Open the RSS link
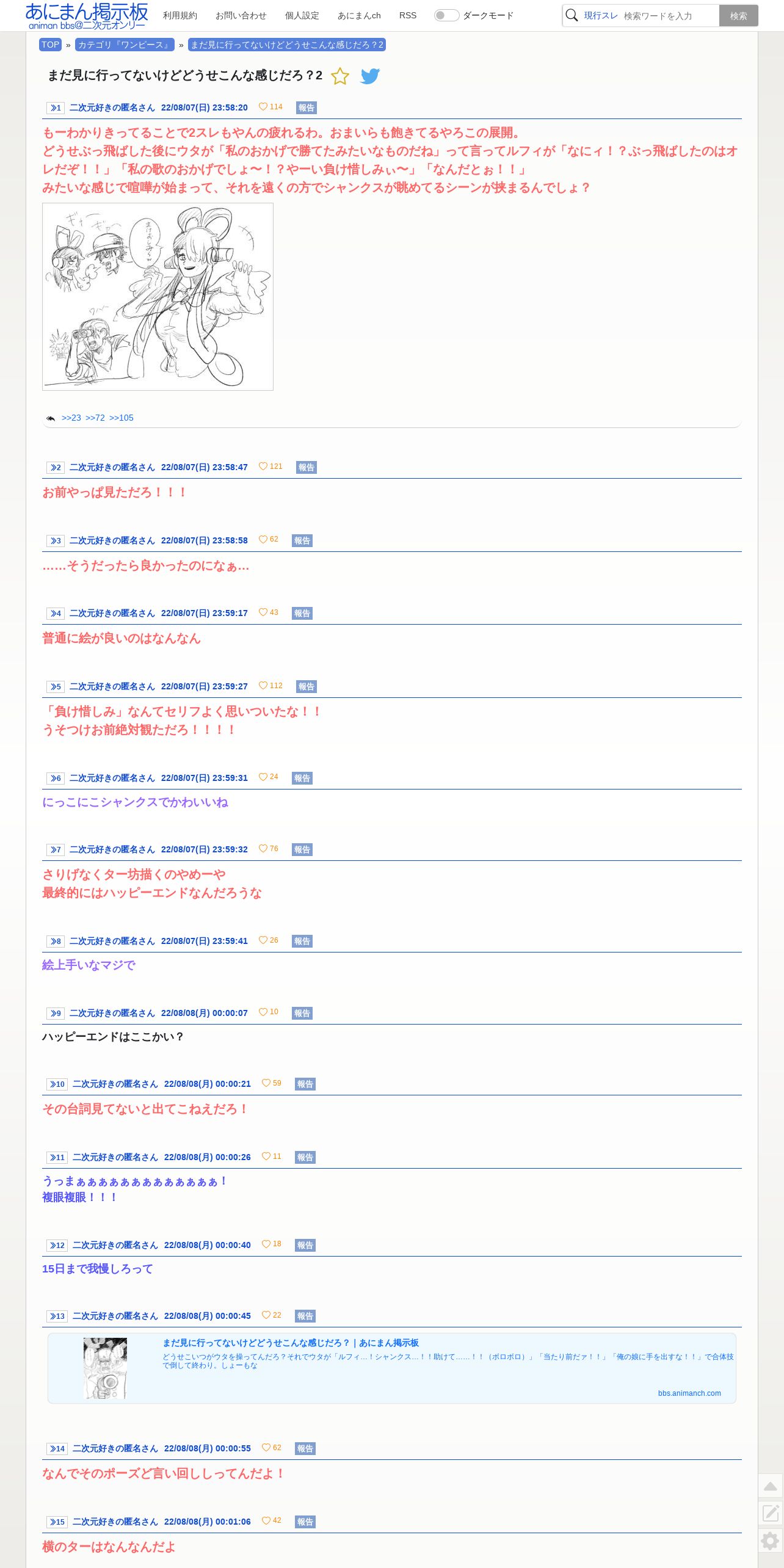 click(x=408, y=15)
